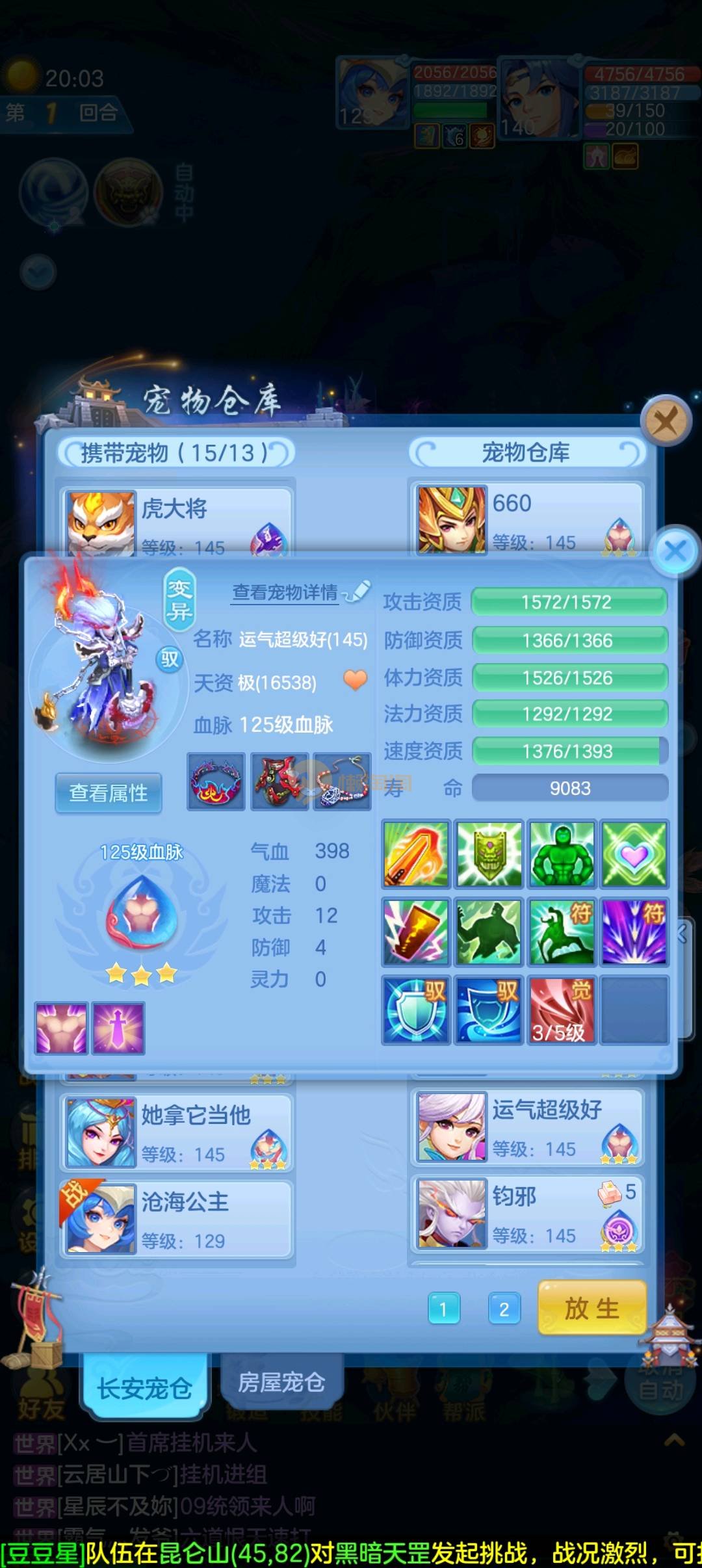
Task: Open the 查看宠物详情 link
Action: [285, 592]
